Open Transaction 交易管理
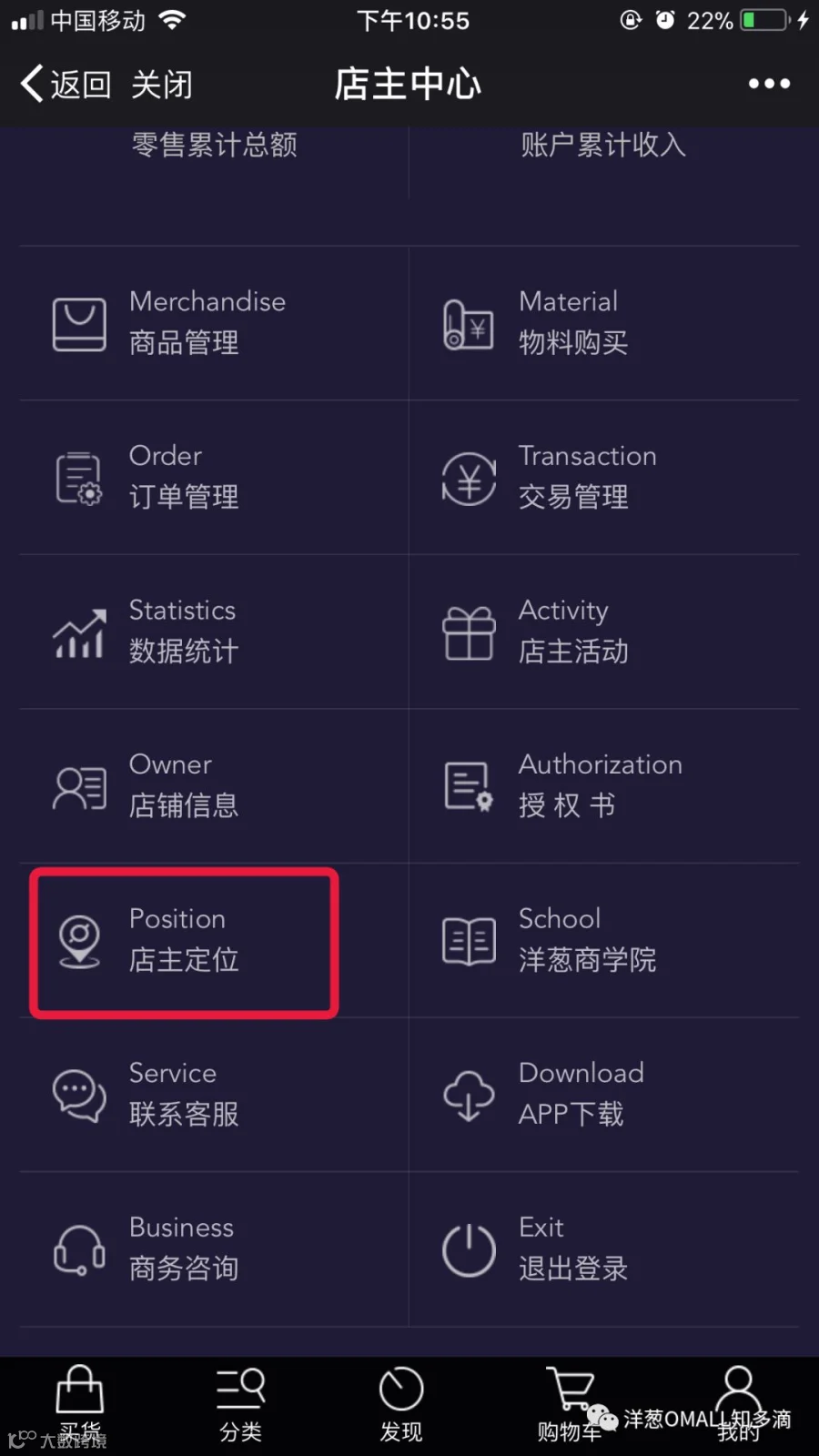The image size is (819, 1456). [604, 477]
